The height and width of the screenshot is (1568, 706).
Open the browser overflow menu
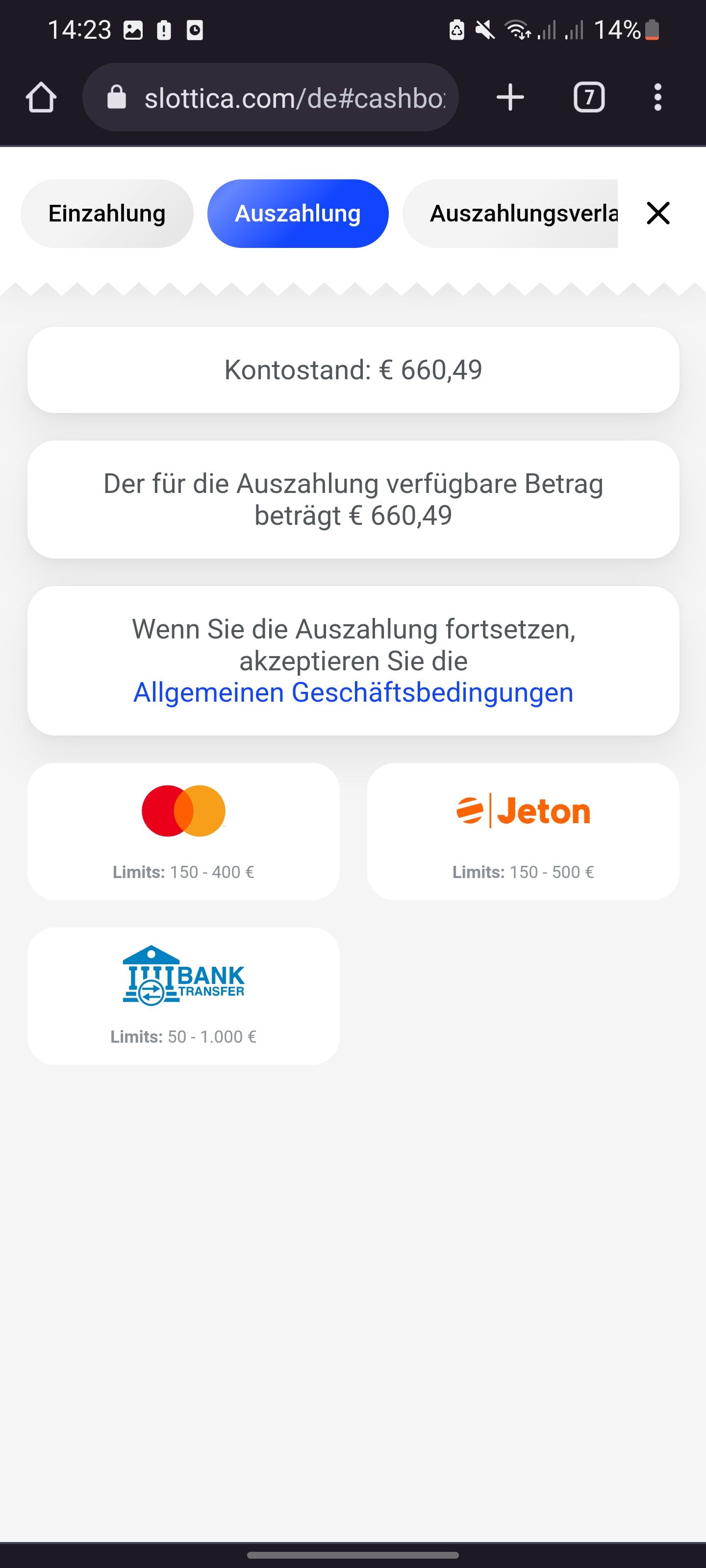click(x=657, y=98)
